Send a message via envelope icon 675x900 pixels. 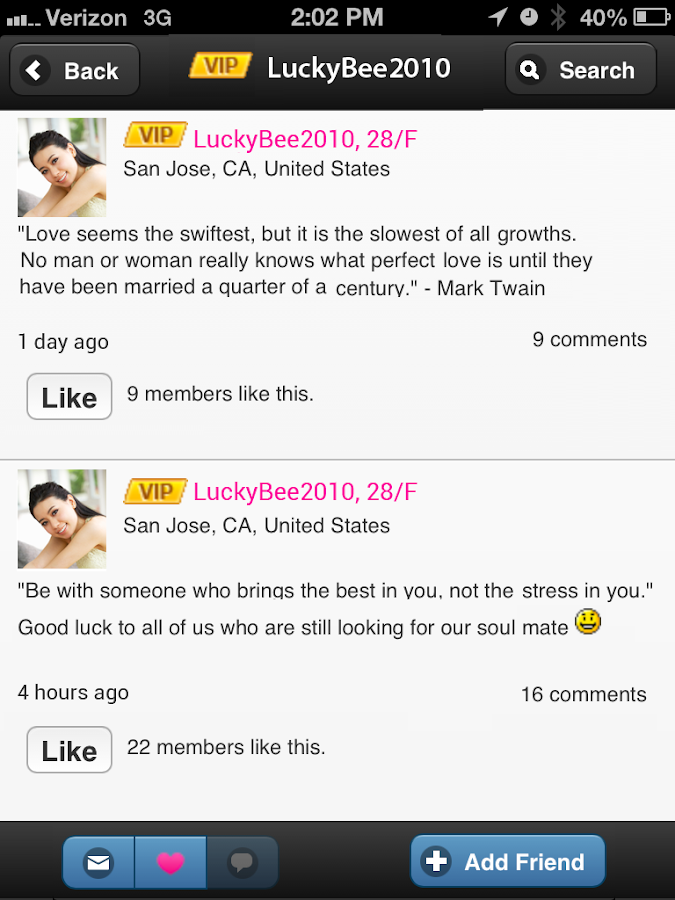pos(98,862)
